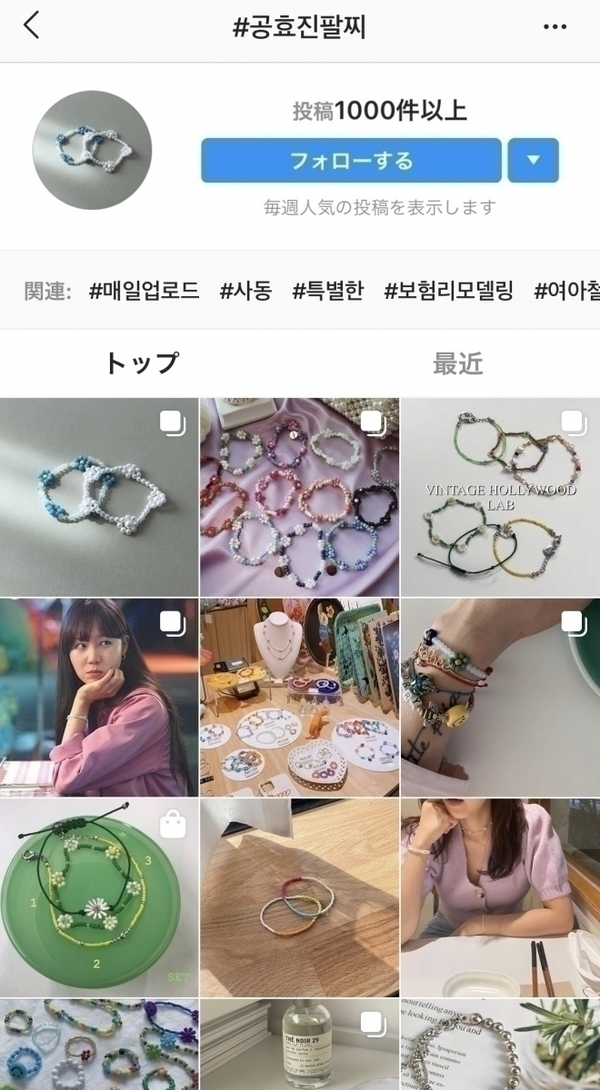Switch to the 最近 tab

pos(458,364)
